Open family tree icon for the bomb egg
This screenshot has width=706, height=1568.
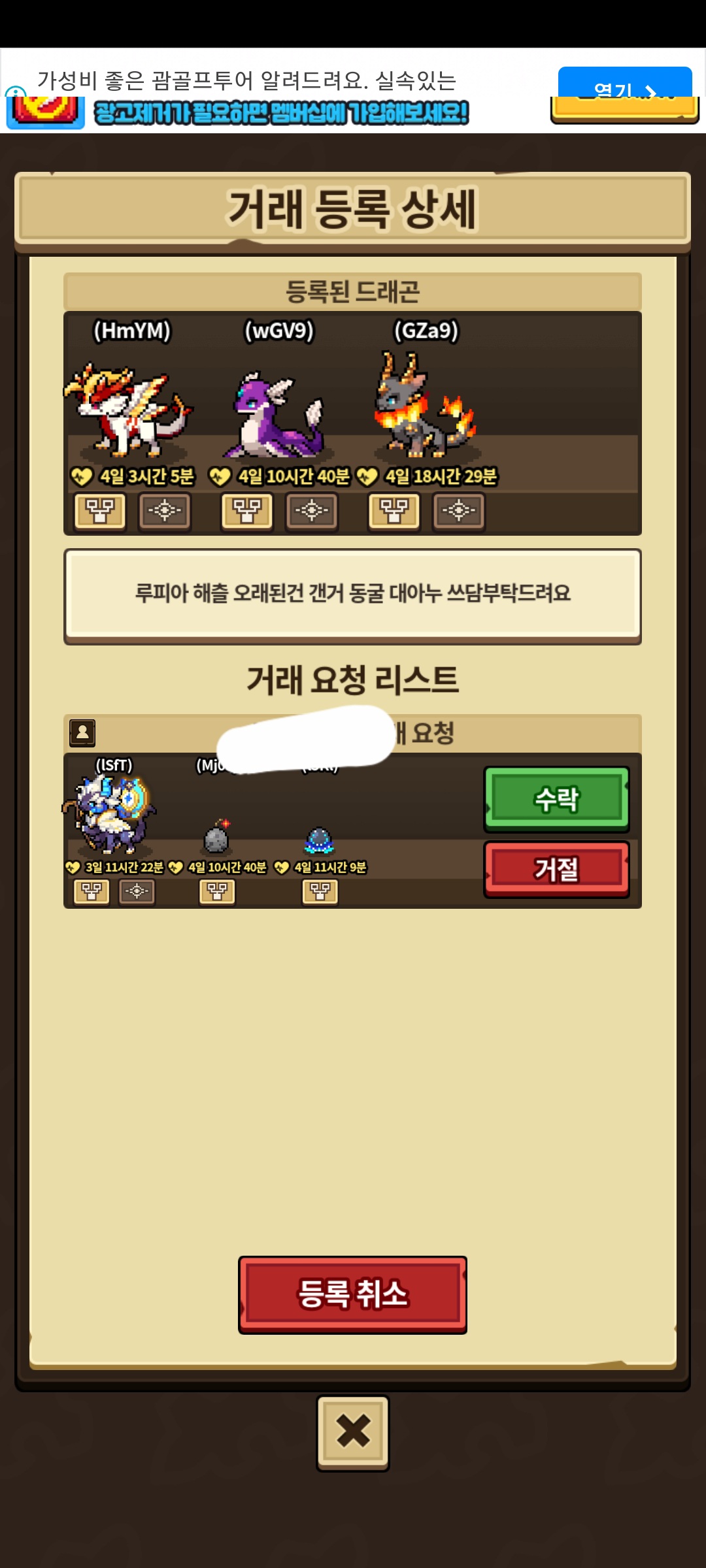click(217, 891)
